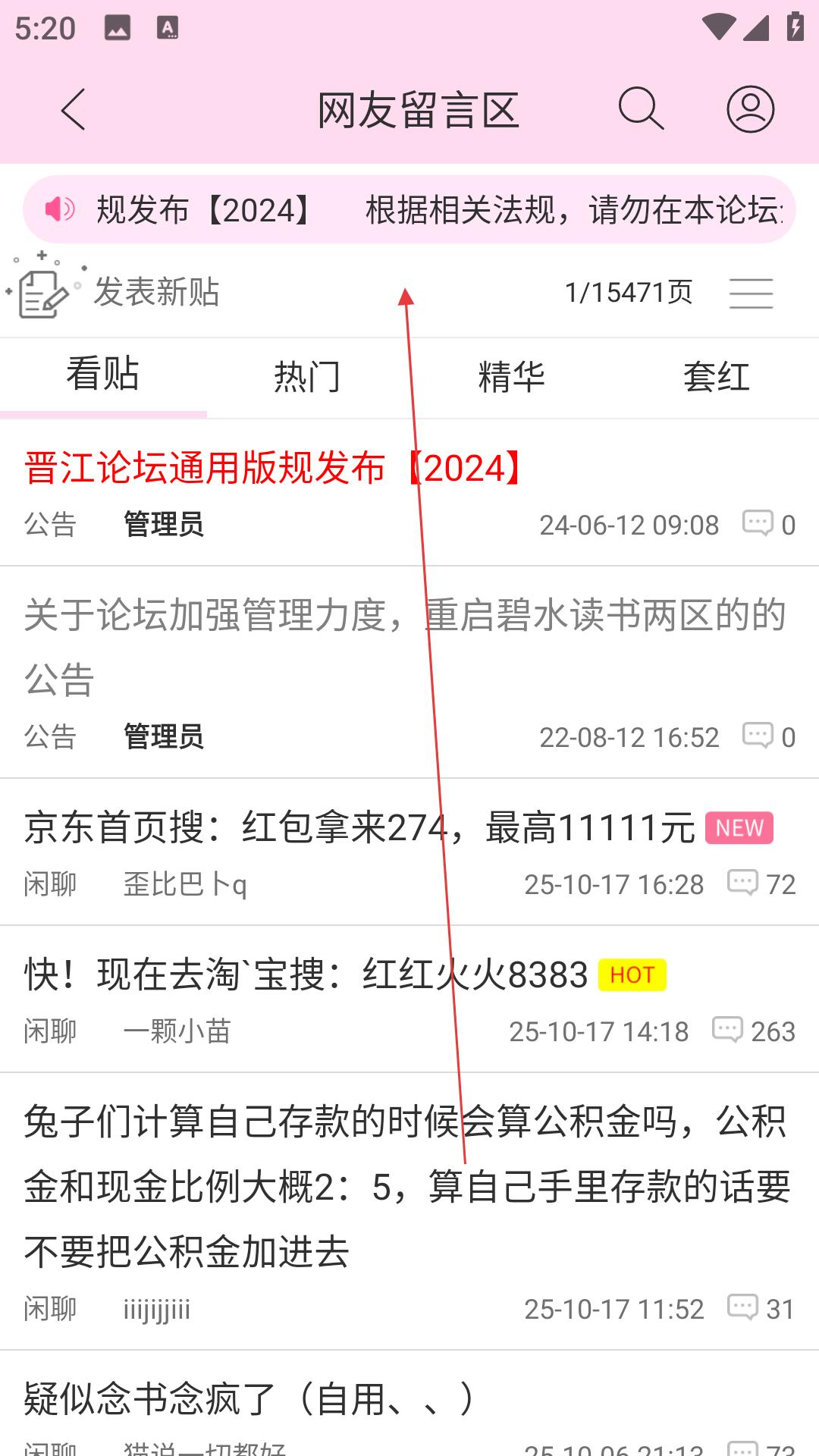Switch to the 看贴 tab
819x1456 pixels.
102,375
